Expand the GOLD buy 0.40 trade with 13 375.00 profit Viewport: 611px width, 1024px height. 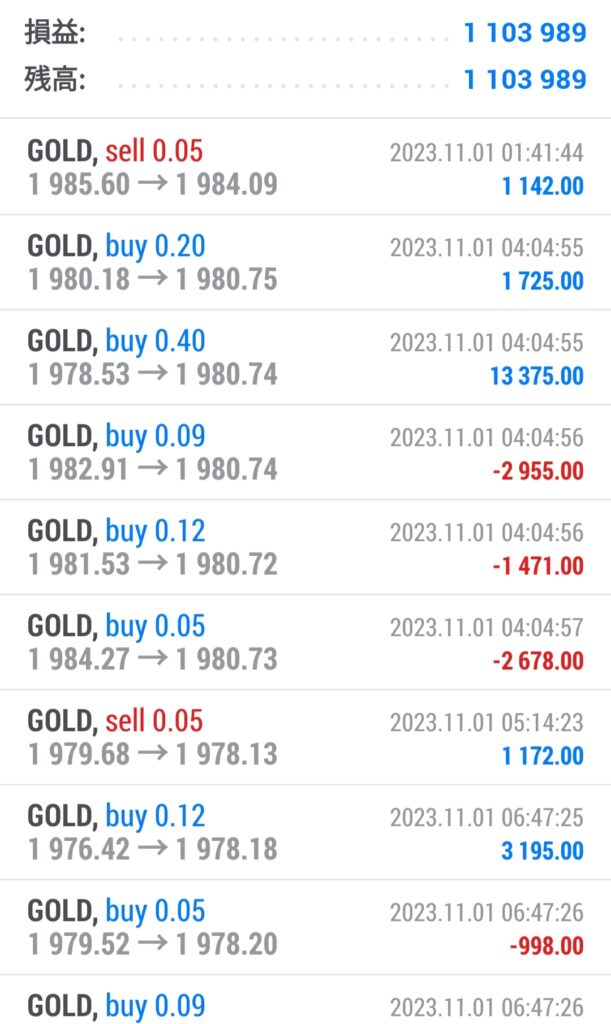[x=306, y=357]
